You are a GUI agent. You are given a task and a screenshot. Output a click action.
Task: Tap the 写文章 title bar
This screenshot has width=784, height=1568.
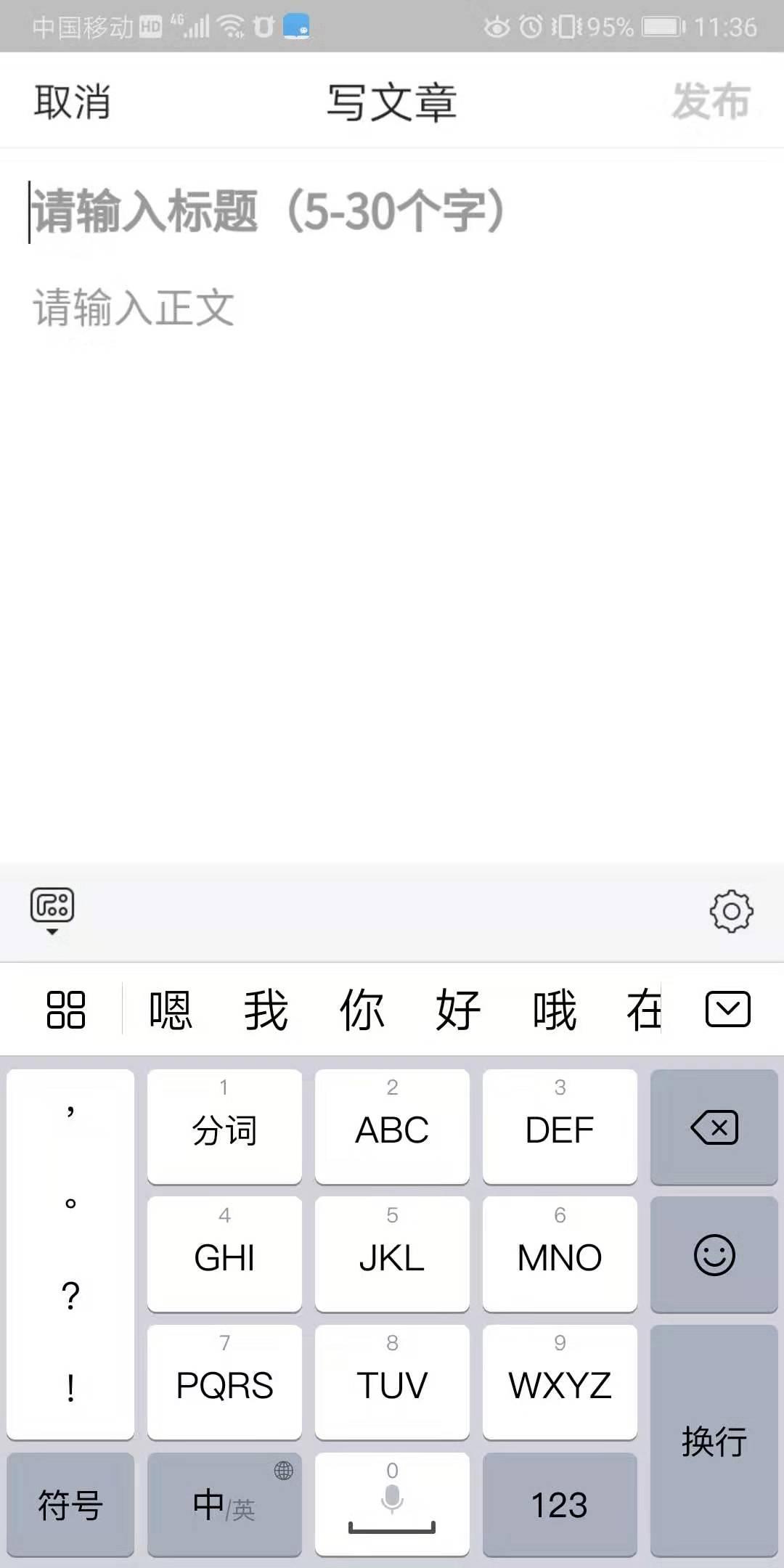tap(391, 102)
